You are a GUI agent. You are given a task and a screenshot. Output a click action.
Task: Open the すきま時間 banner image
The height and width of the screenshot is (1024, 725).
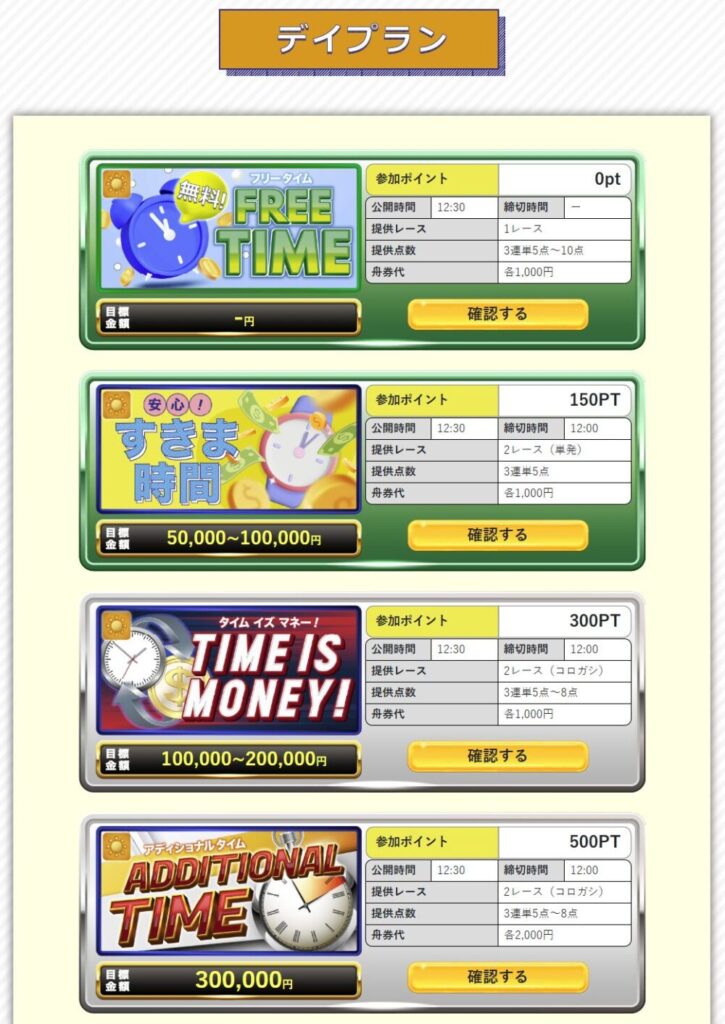(229, 448)
